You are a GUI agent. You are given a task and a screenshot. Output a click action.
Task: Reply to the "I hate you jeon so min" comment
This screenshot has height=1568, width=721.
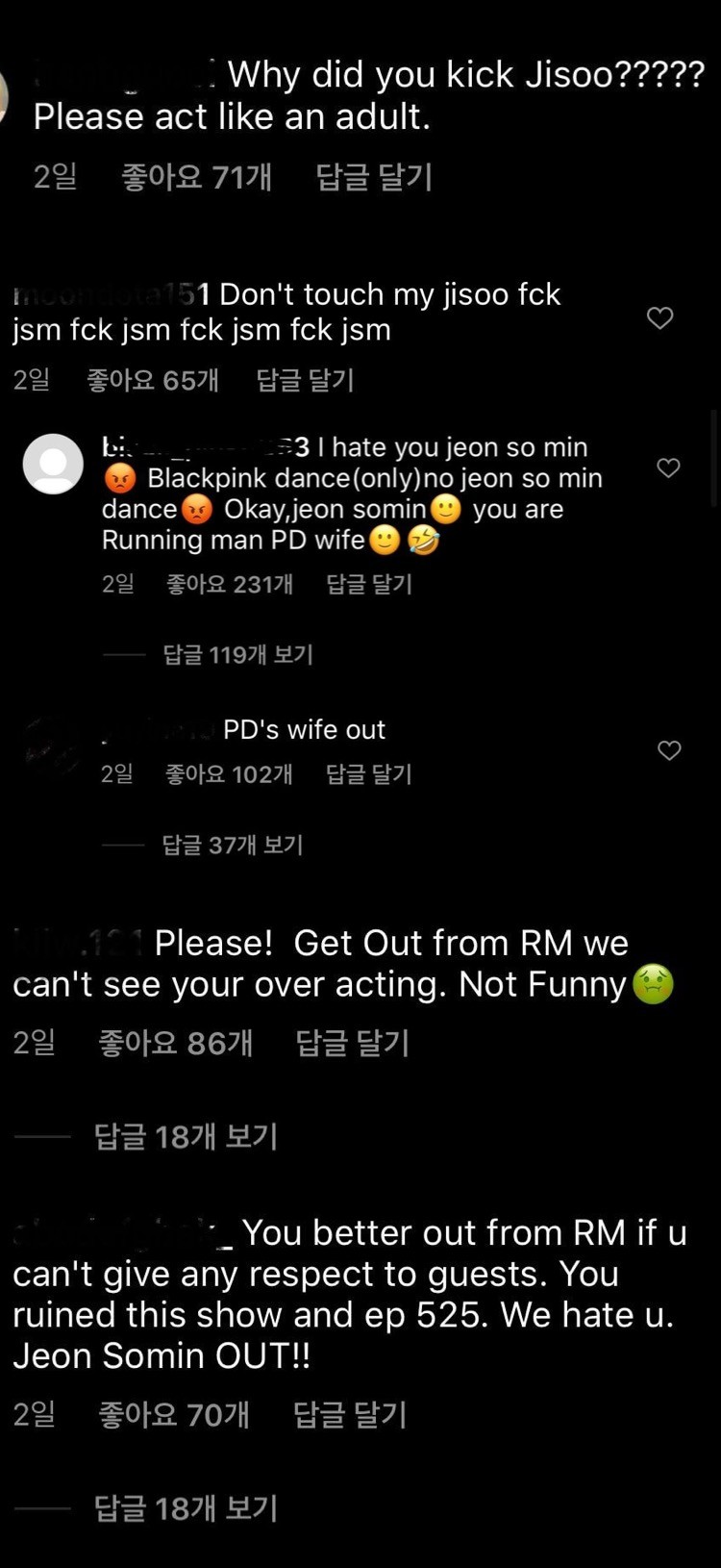(x=368, y=584)
